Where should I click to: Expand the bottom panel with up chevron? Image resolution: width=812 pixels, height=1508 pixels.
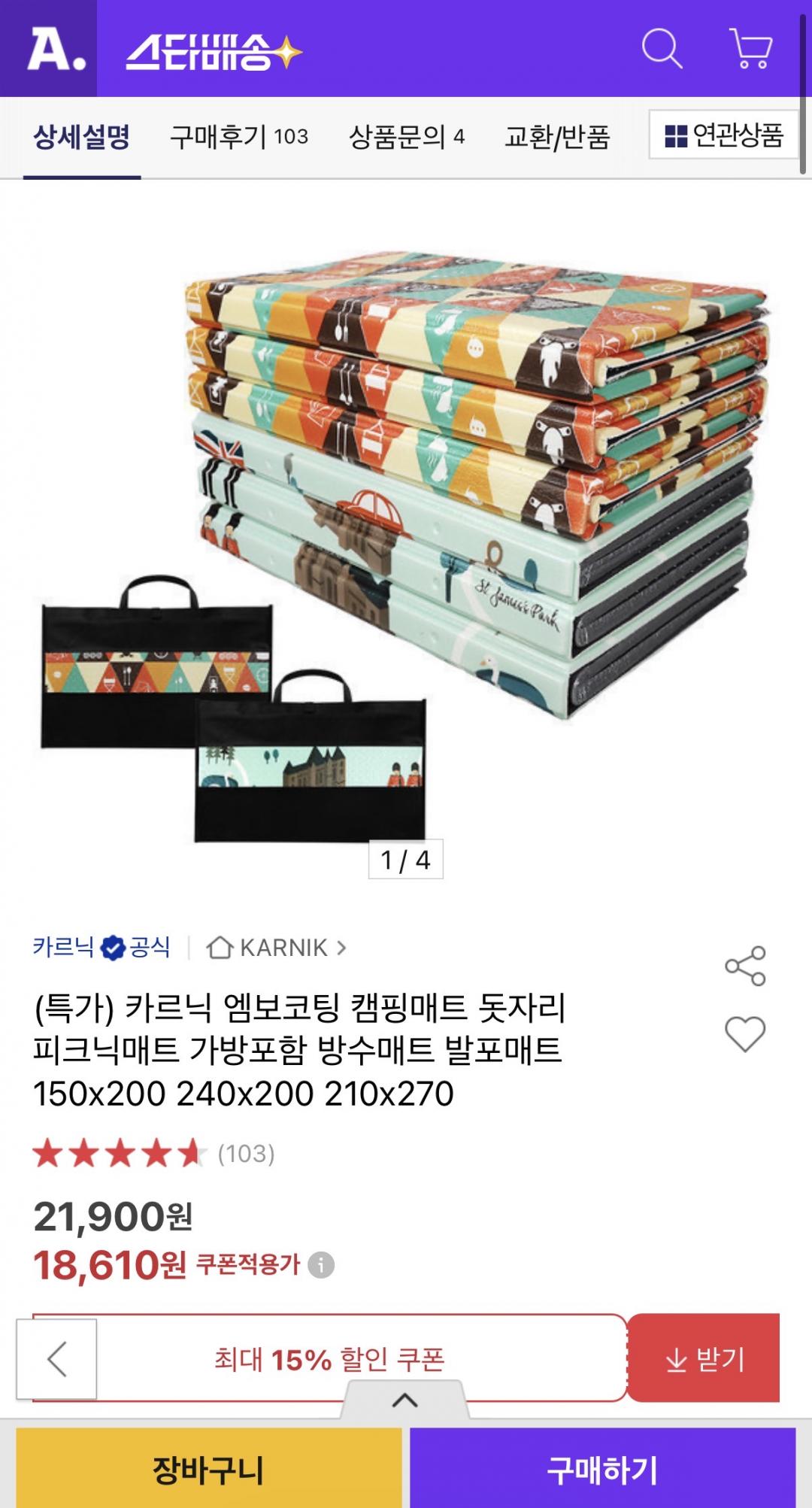click(x=405, y=1400)
